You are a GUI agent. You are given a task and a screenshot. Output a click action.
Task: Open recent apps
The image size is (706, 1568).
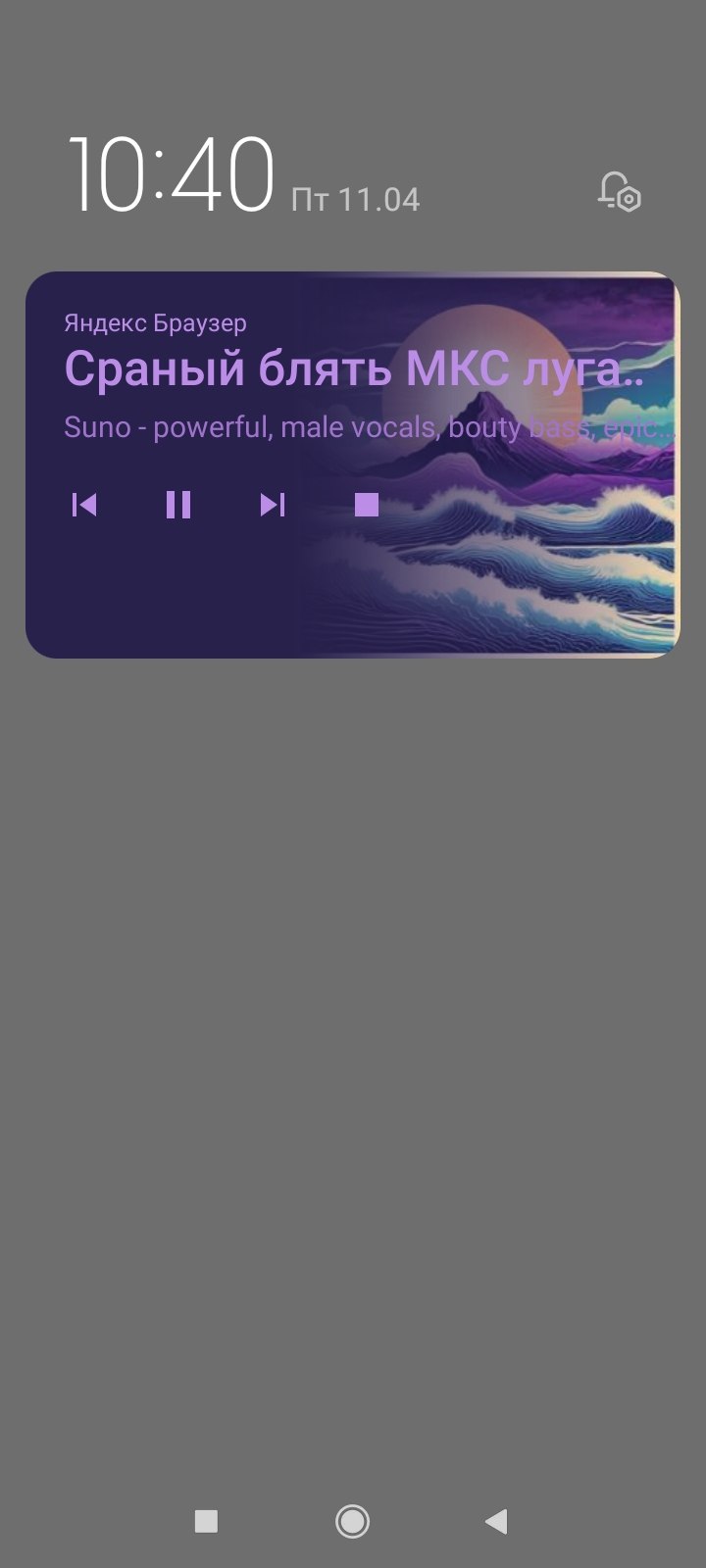coord(206,1521)
